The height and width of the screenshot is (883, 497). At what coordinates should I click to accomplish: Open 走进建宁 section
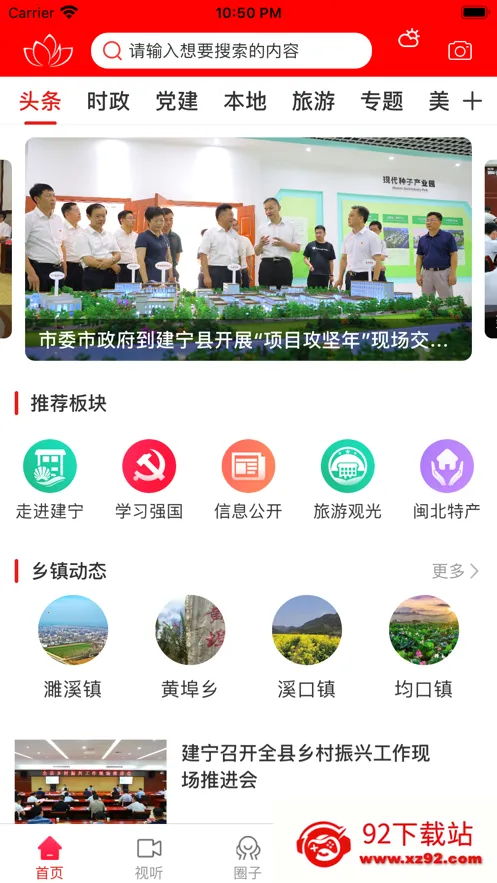[x=50, y=479]
